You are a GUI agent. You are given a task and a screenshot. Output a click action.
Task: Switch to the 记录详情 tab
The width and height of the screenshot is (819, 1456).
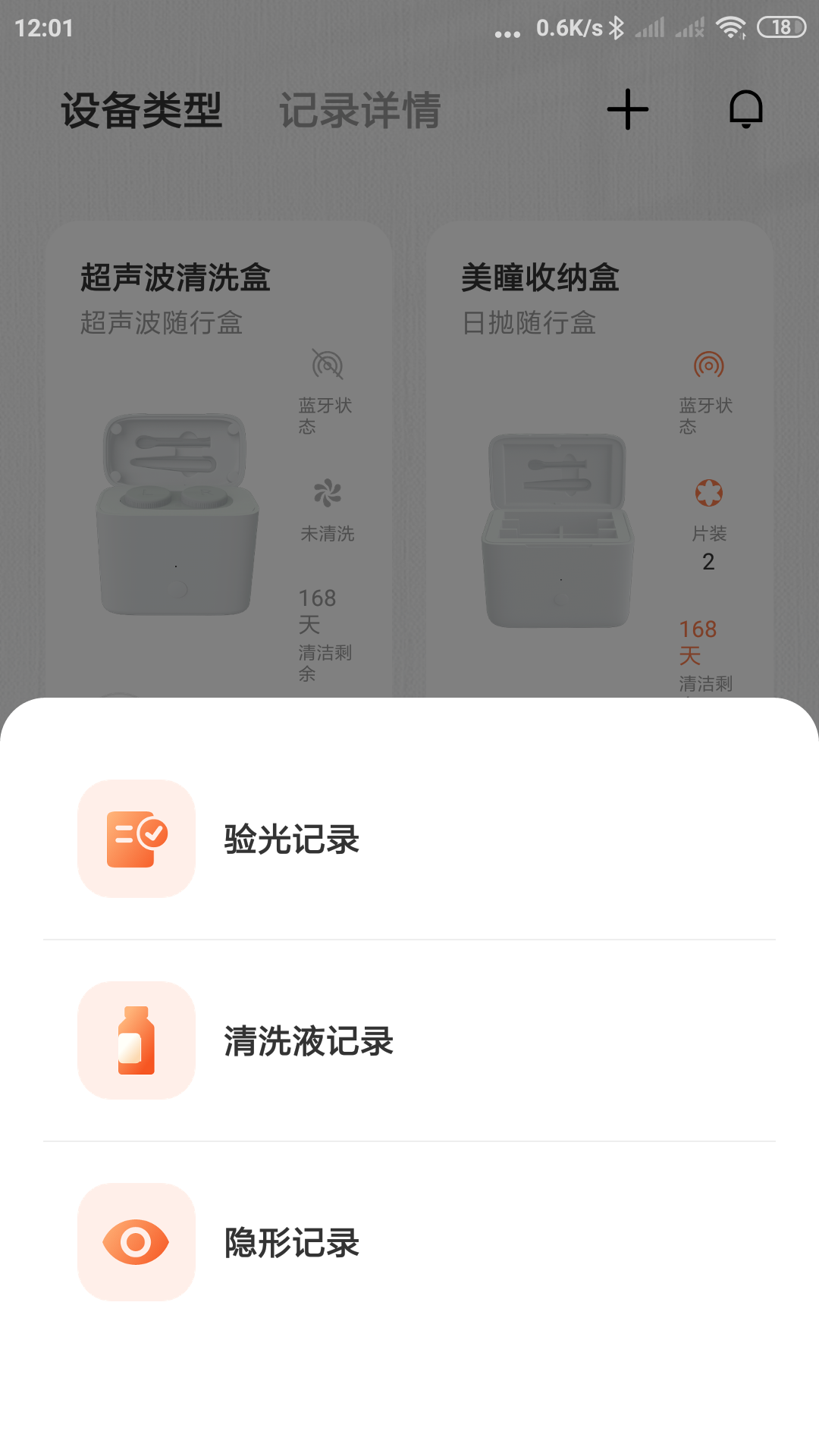tap(359, 111)
